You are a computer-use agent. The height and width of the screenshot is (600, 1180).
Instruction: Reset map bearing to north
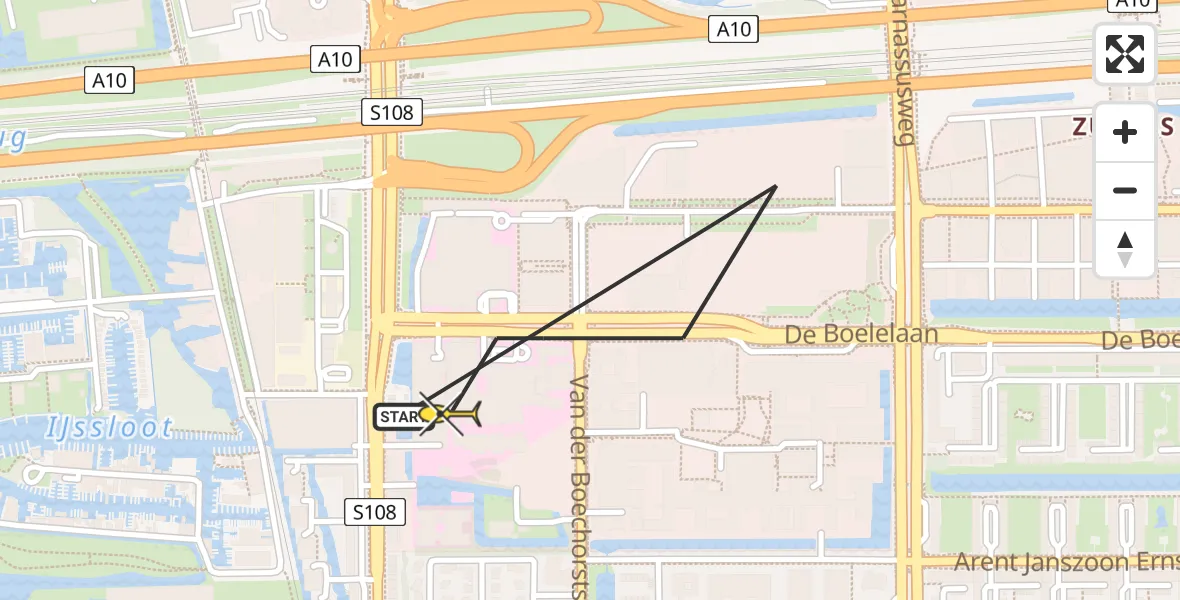click(1125, 249)
